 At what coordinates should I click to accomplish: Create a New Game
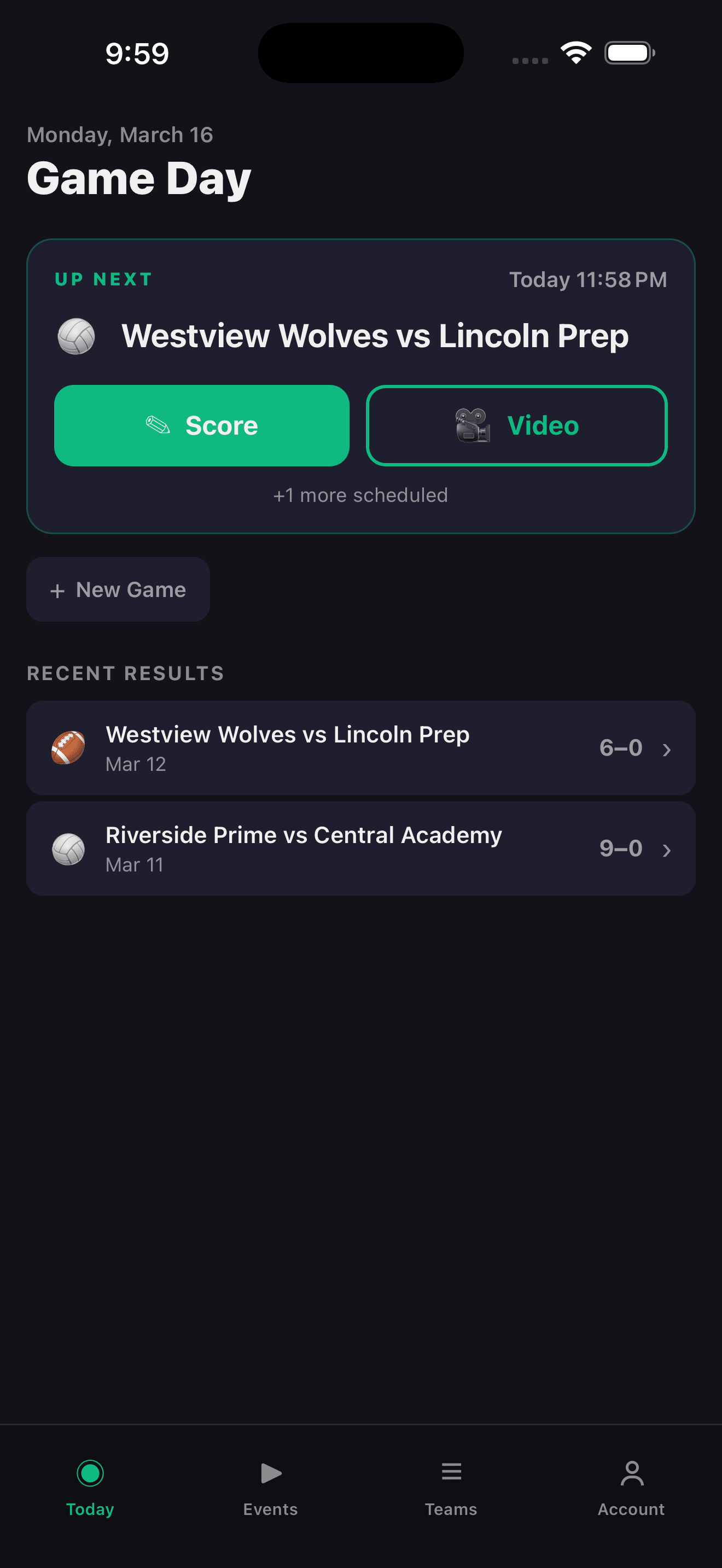(x=118, y=589)
